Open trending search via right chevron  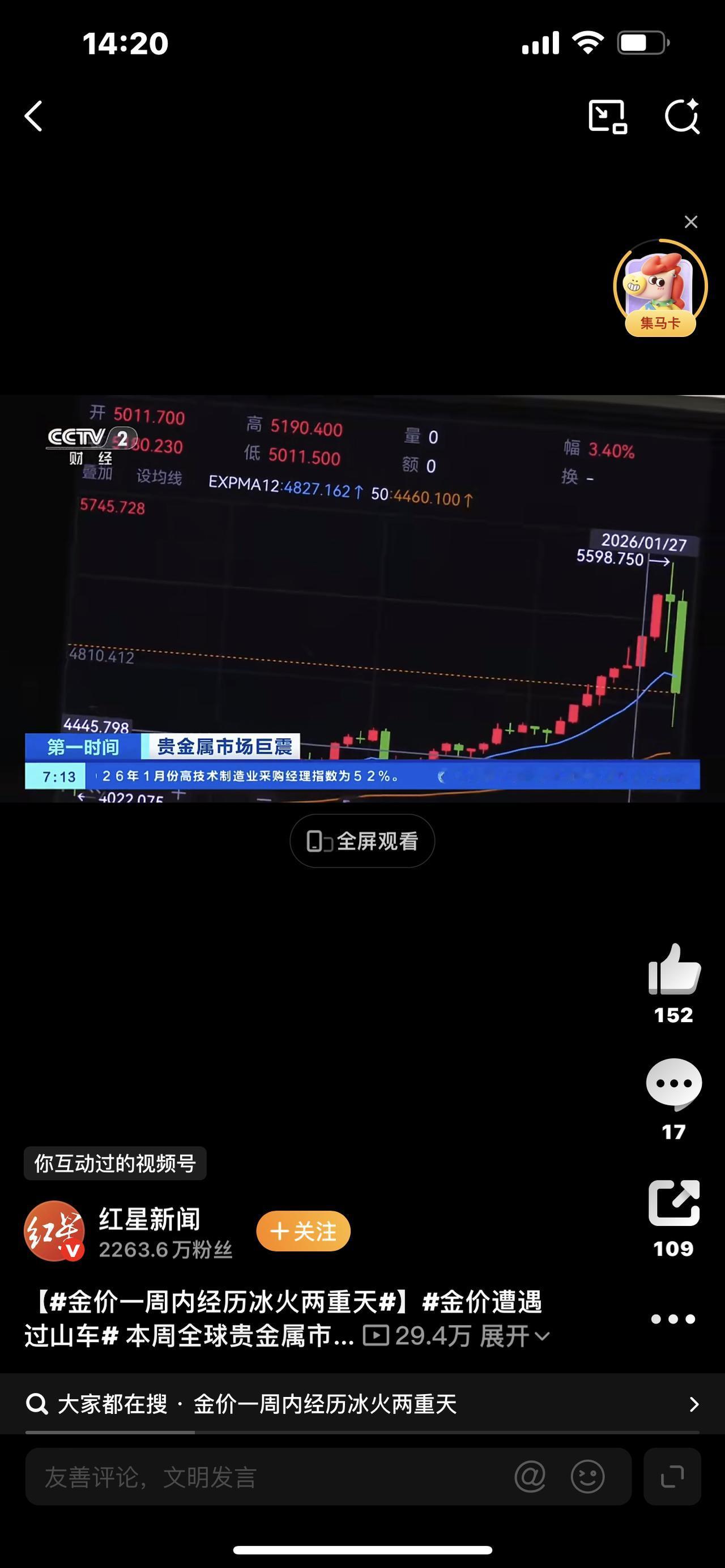coord(693,1404)
